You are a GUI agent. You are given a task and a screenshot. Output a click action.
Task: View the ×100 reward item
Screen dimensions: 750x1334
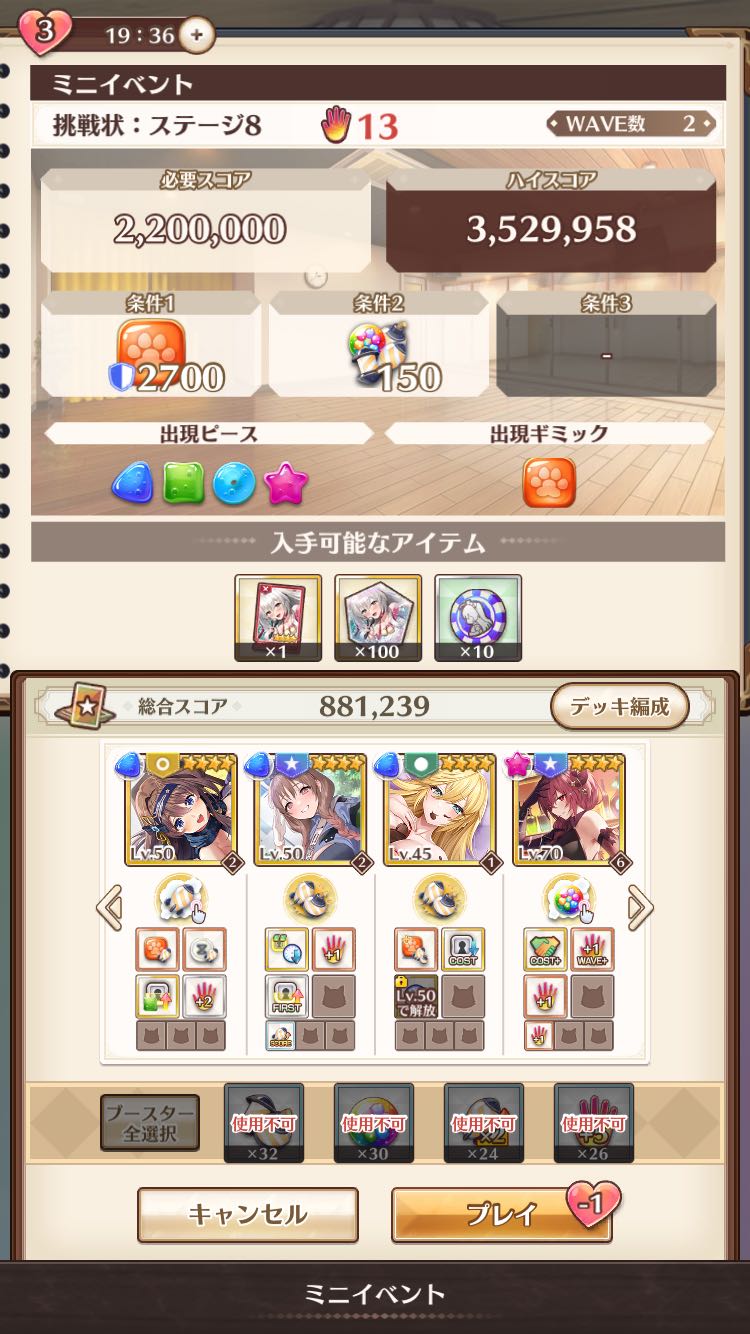[378, 617]
